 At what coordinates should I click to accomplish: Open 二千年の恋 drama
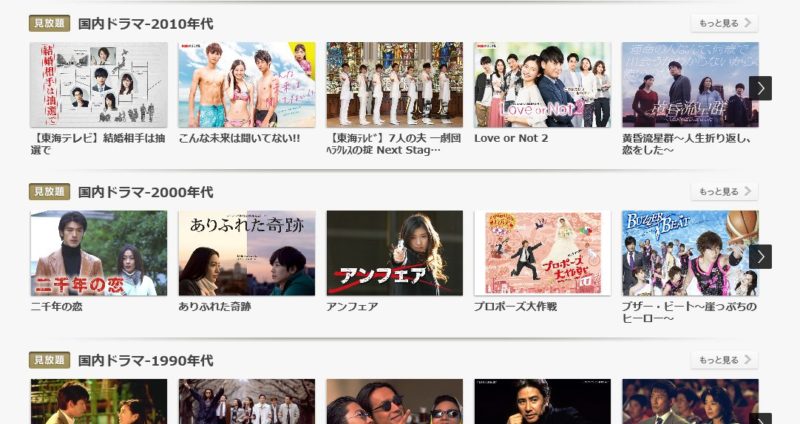pos(99,253)
